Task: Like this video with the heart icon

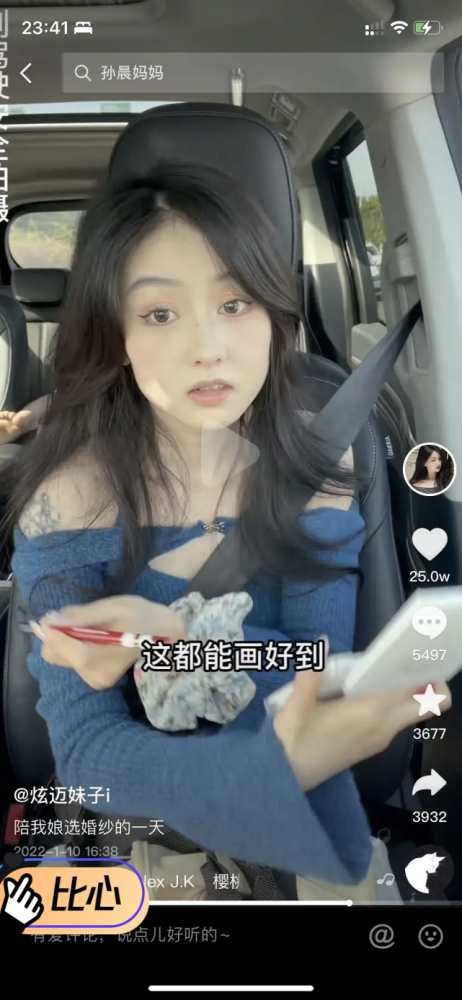Action: 429,544
